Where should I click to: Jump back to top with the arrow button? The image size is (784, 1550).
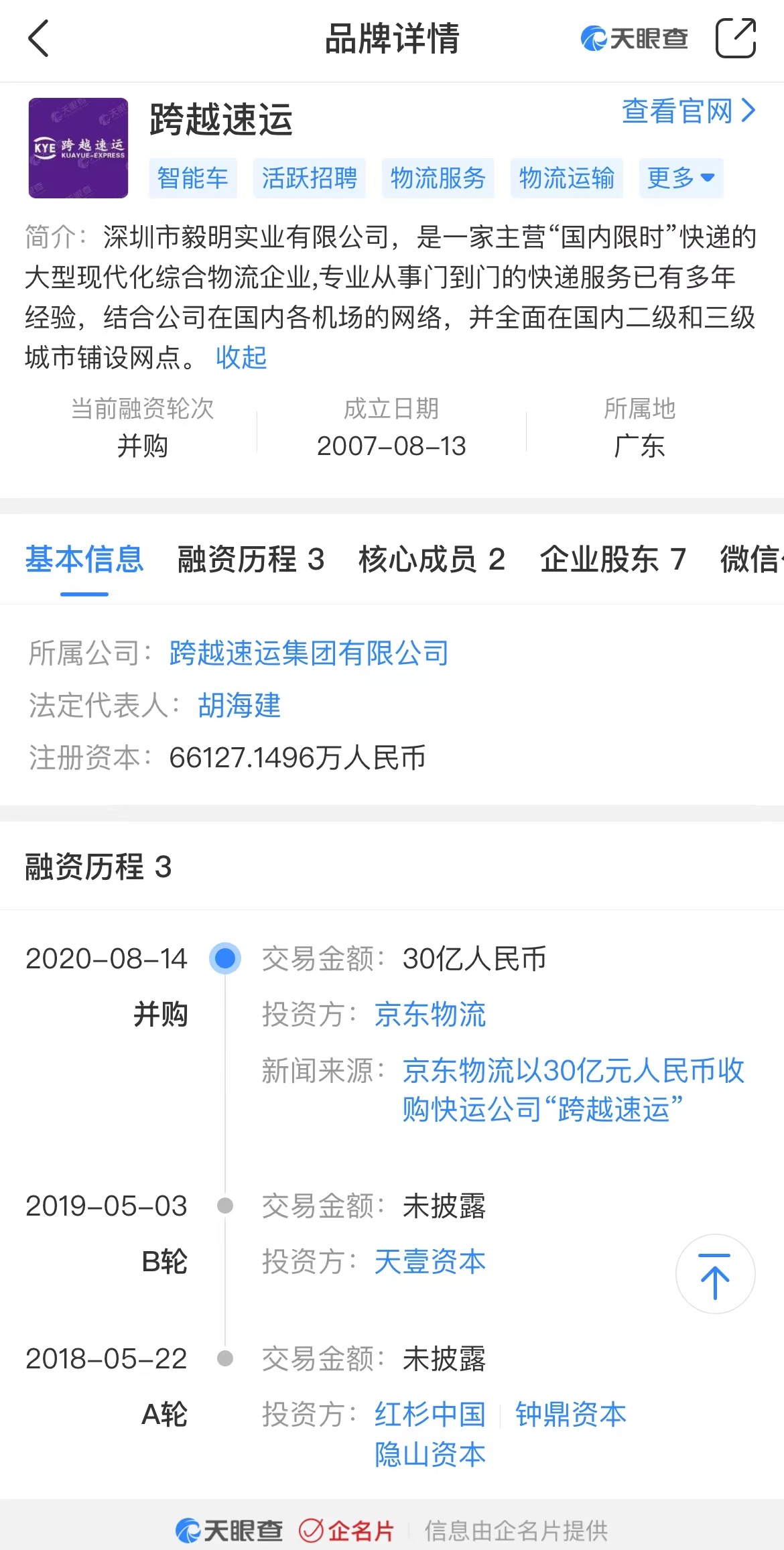click(x=715, y=1274)
